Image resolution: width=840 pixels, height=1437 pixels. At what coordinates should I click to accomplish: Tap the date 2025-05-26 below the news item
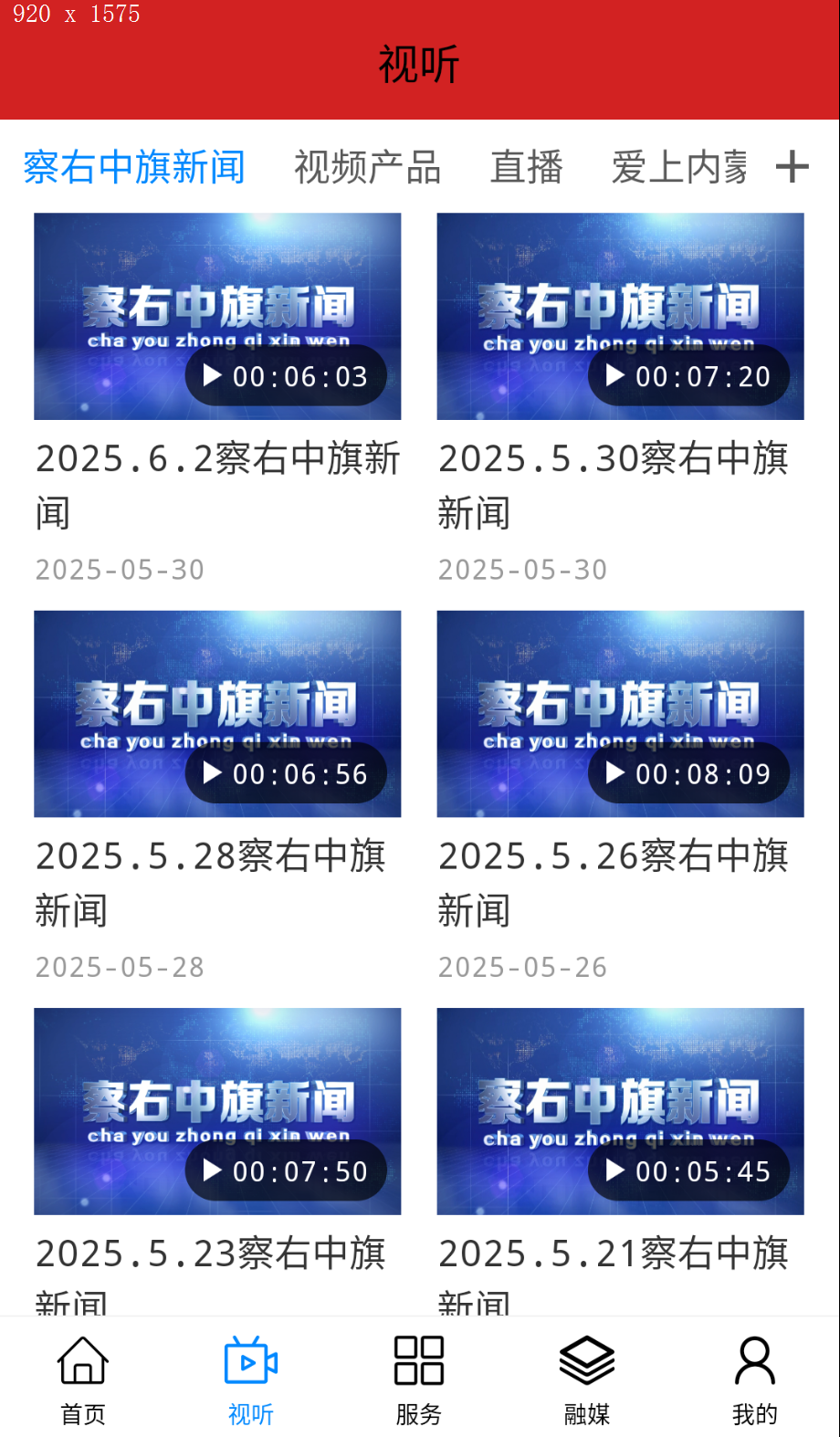tap(522, 966)
